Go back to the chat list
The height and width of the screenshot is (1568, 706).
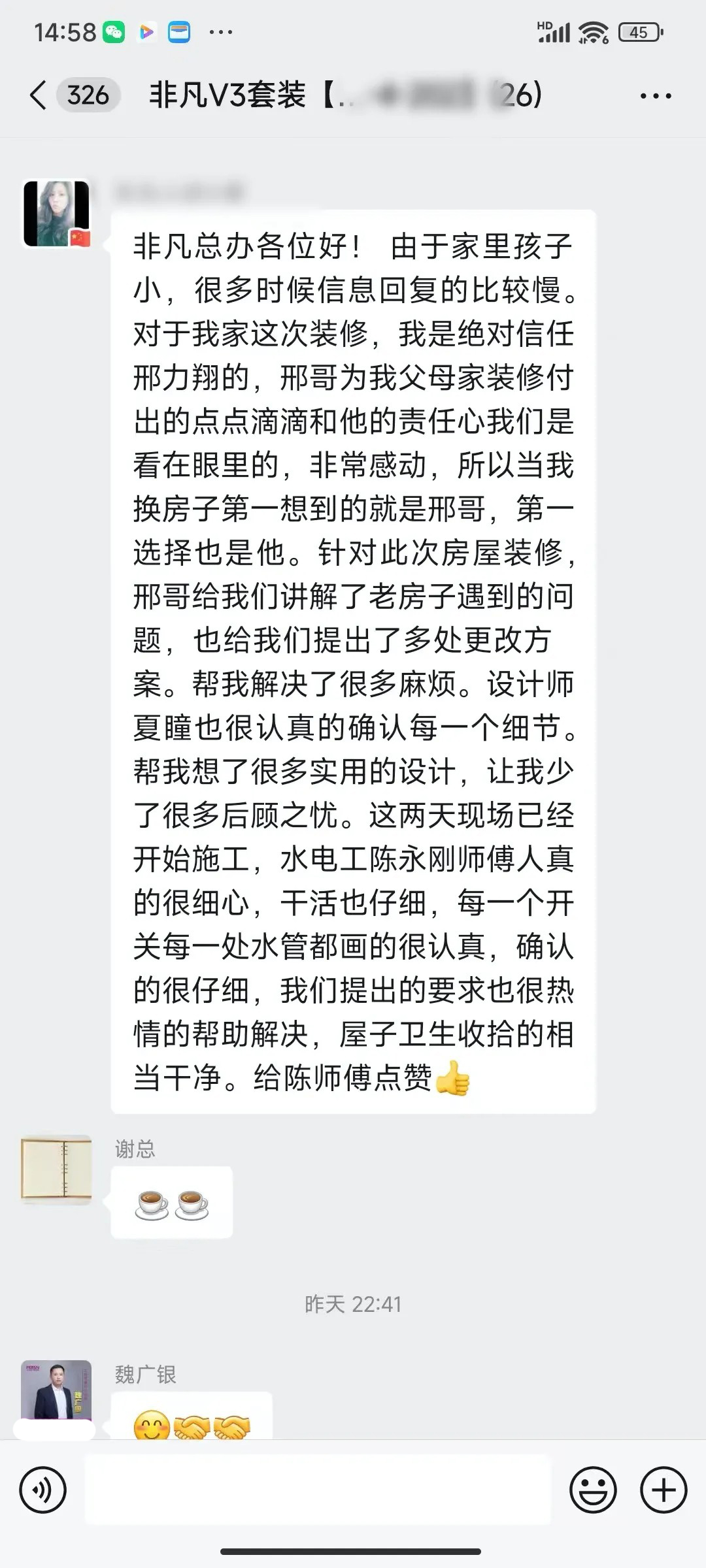[x=39, y=95]
